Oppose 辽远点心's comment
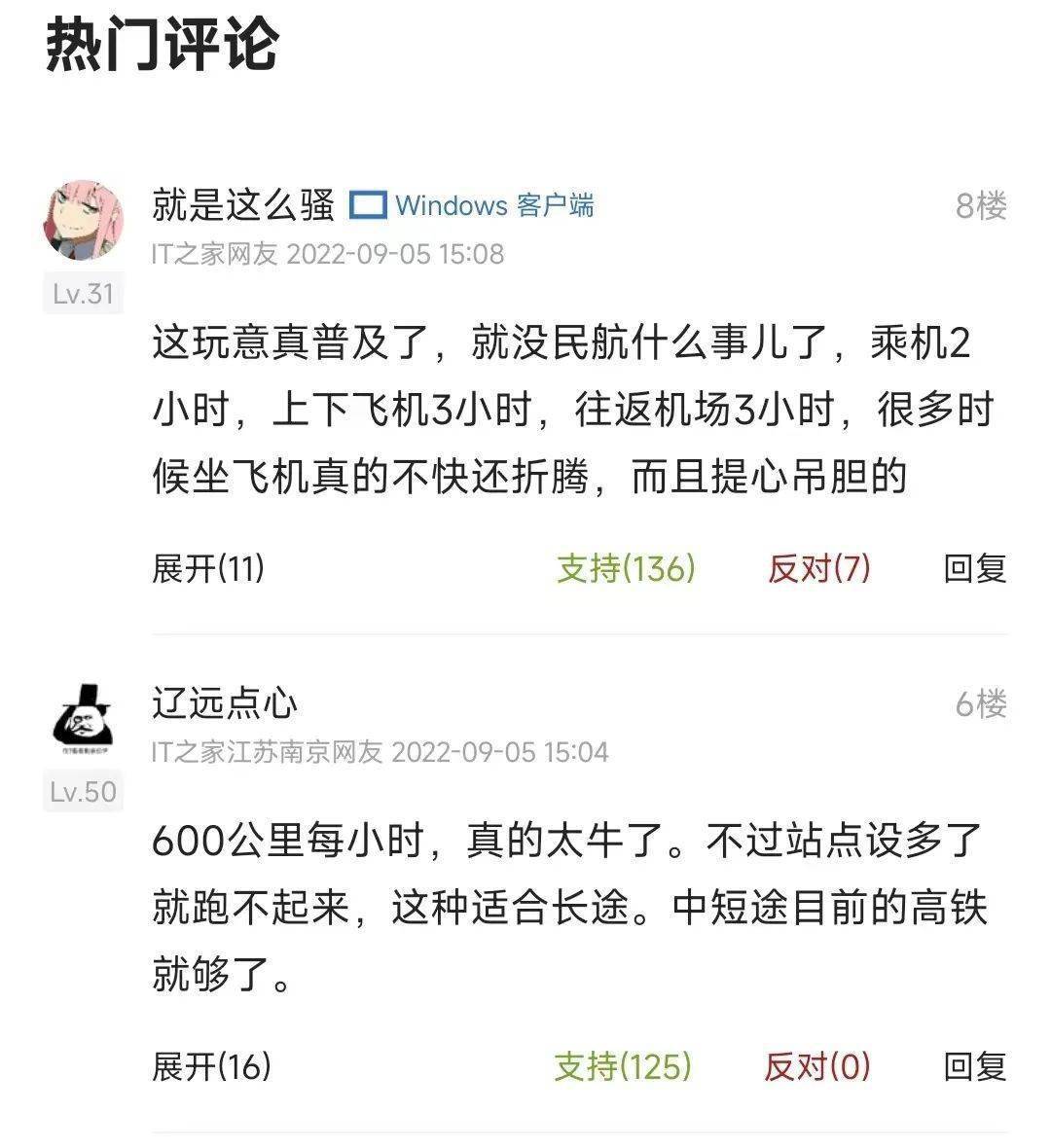This screenshot has height=1148, width=1051. [x=816, y=1066]
